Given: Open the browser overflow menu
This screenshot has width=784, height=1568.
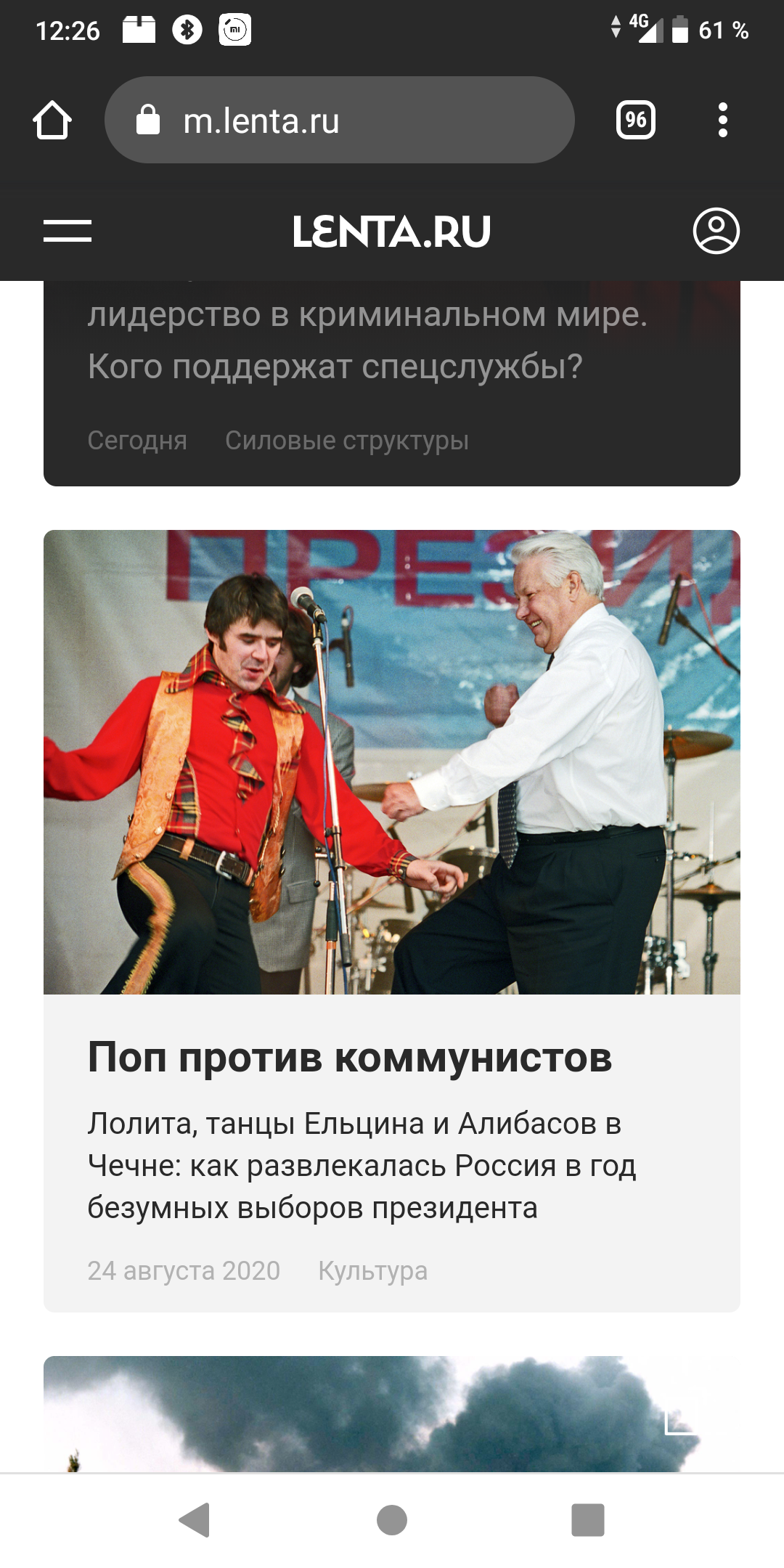Looking at the screenshot, I should pyautogui.click(x=722, y=120).
